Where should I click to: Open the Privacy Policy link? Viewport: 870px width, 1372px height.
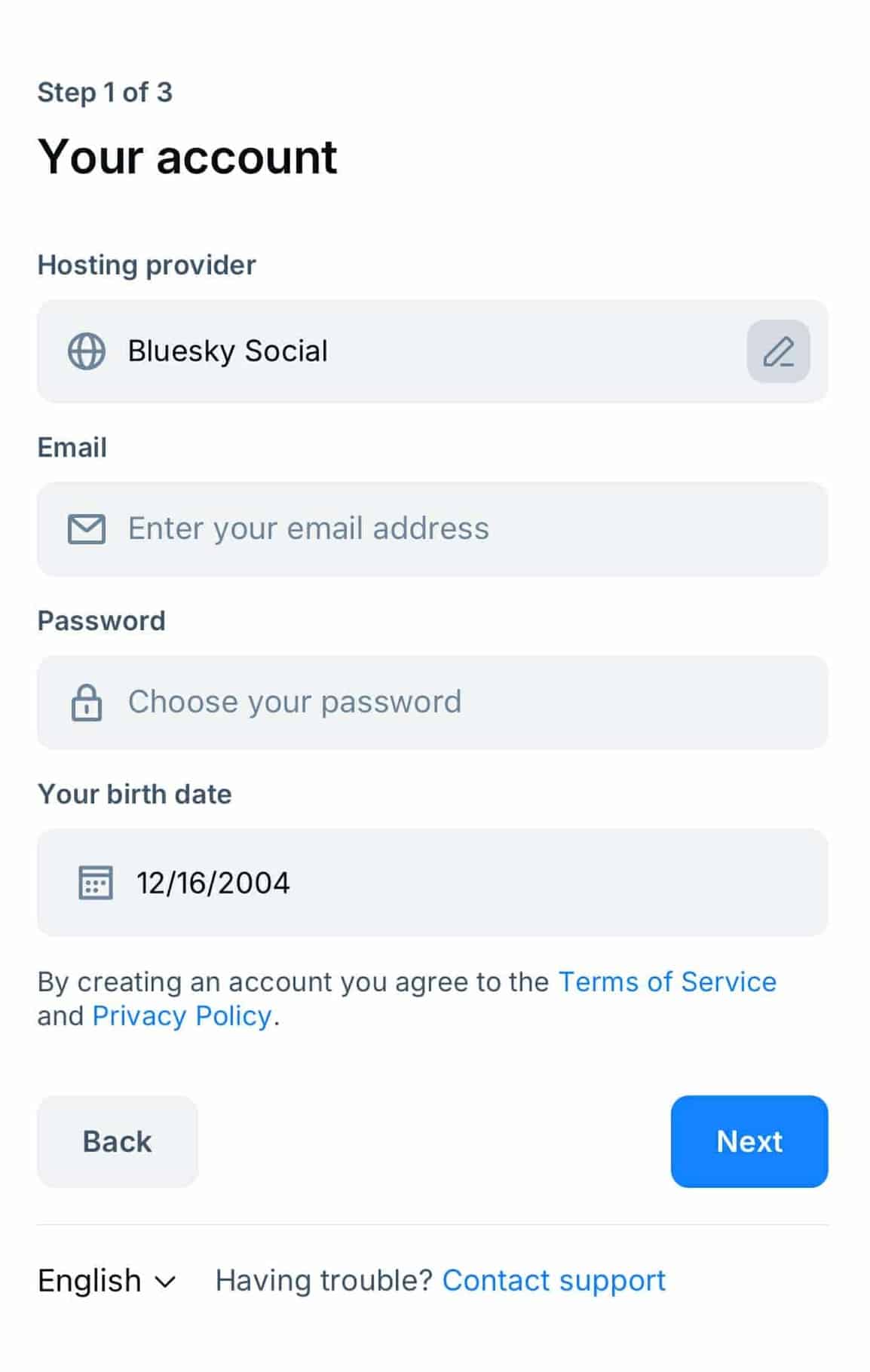pos(182,1015)
